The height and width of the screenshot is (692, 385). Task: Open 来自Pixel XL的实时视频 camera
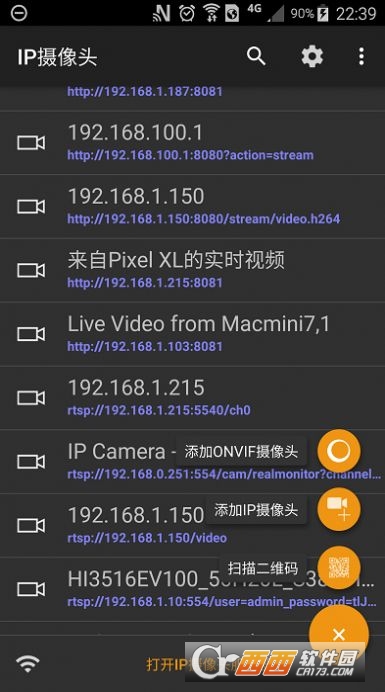pos(192,270)
